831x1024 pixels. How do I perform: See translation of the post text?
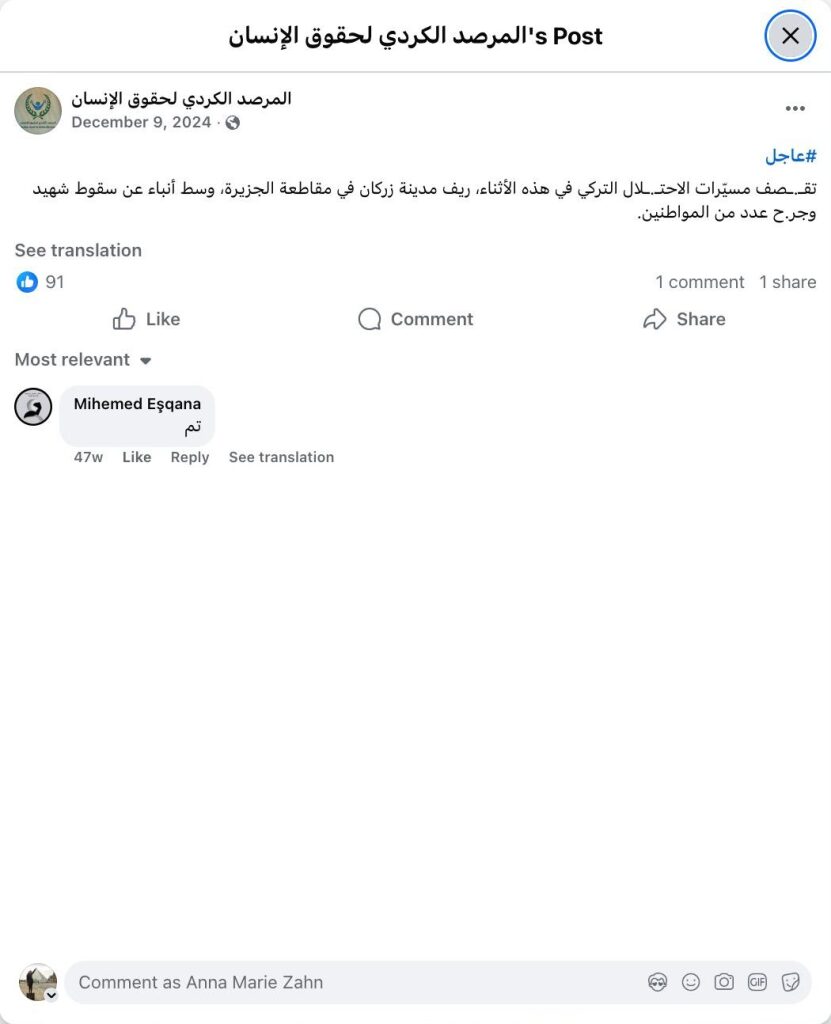[78, 250]
